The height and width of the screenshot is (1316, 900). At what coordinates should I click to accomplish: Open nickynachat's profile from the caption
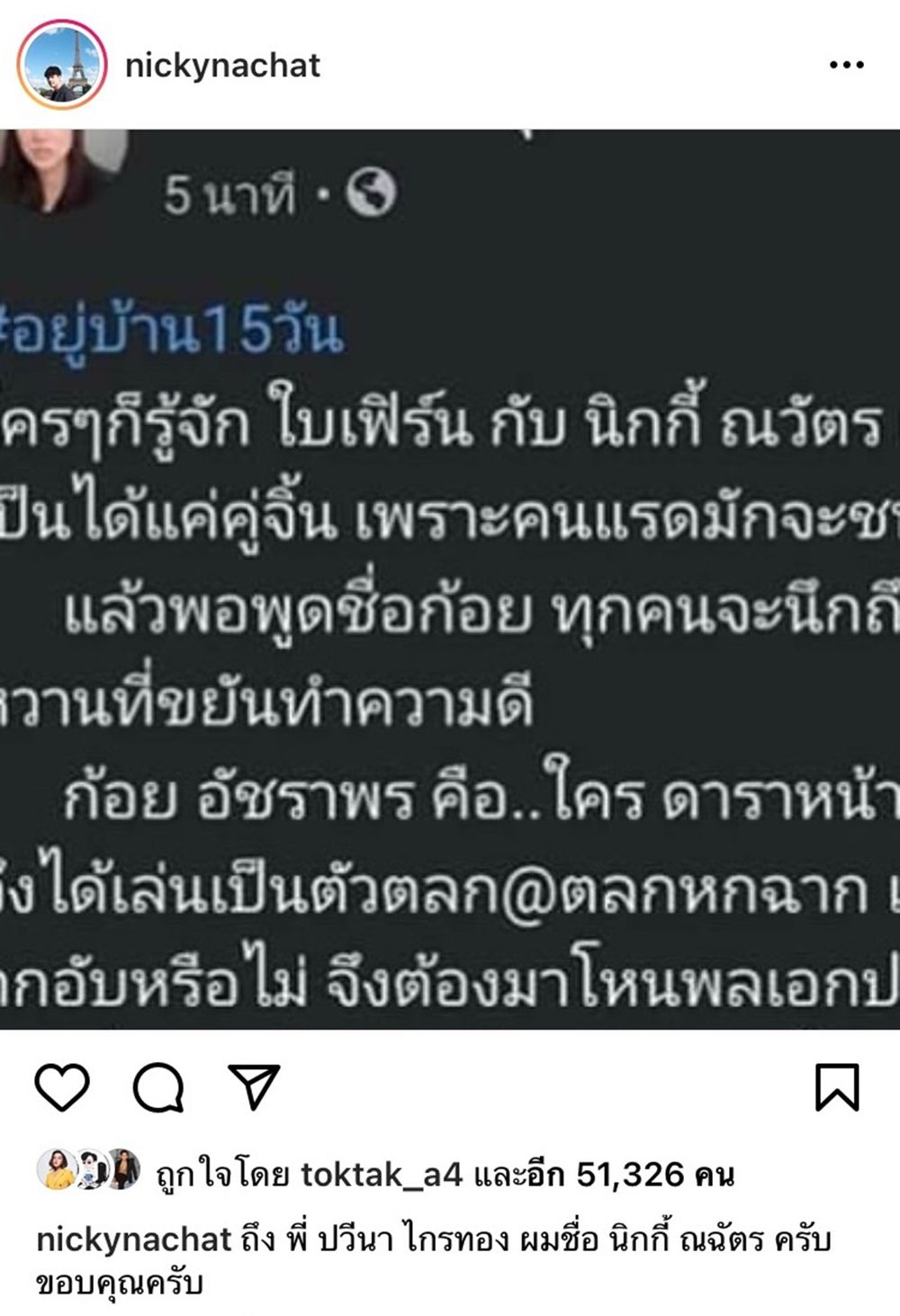click(133, 1239)
